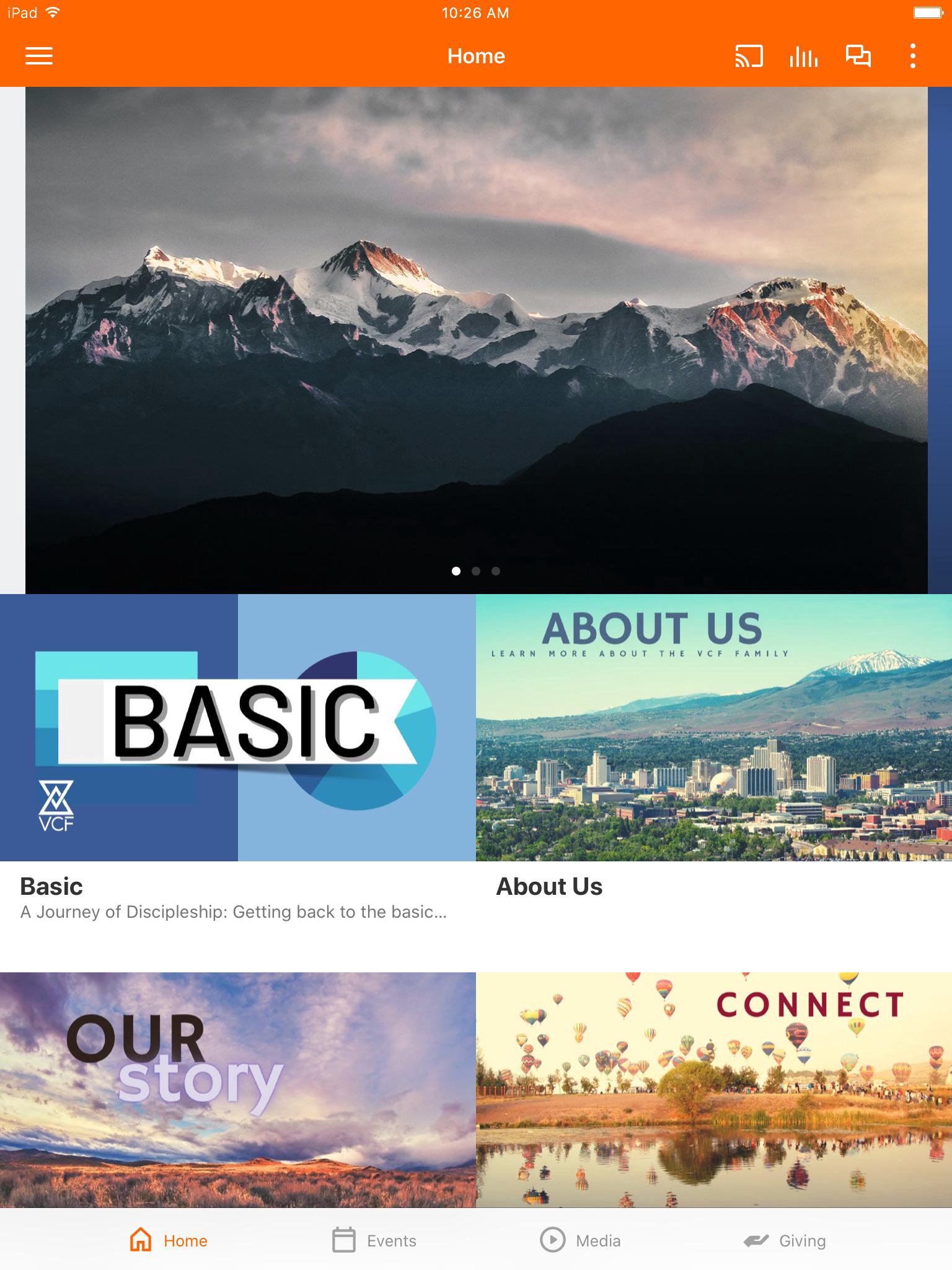This screenshot has width=952, height=1270.
Task: Switch to the Events tab
Action: pos(374,1240)
